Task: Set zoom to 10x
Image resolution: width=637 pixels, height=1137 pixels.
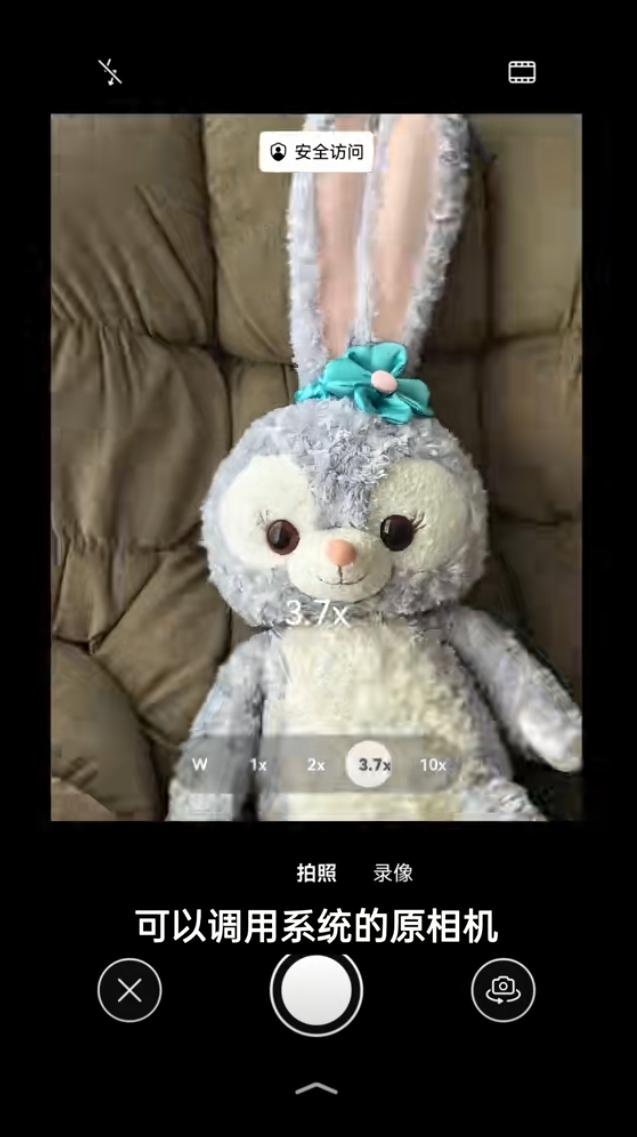Action: (x=432, y=765)
